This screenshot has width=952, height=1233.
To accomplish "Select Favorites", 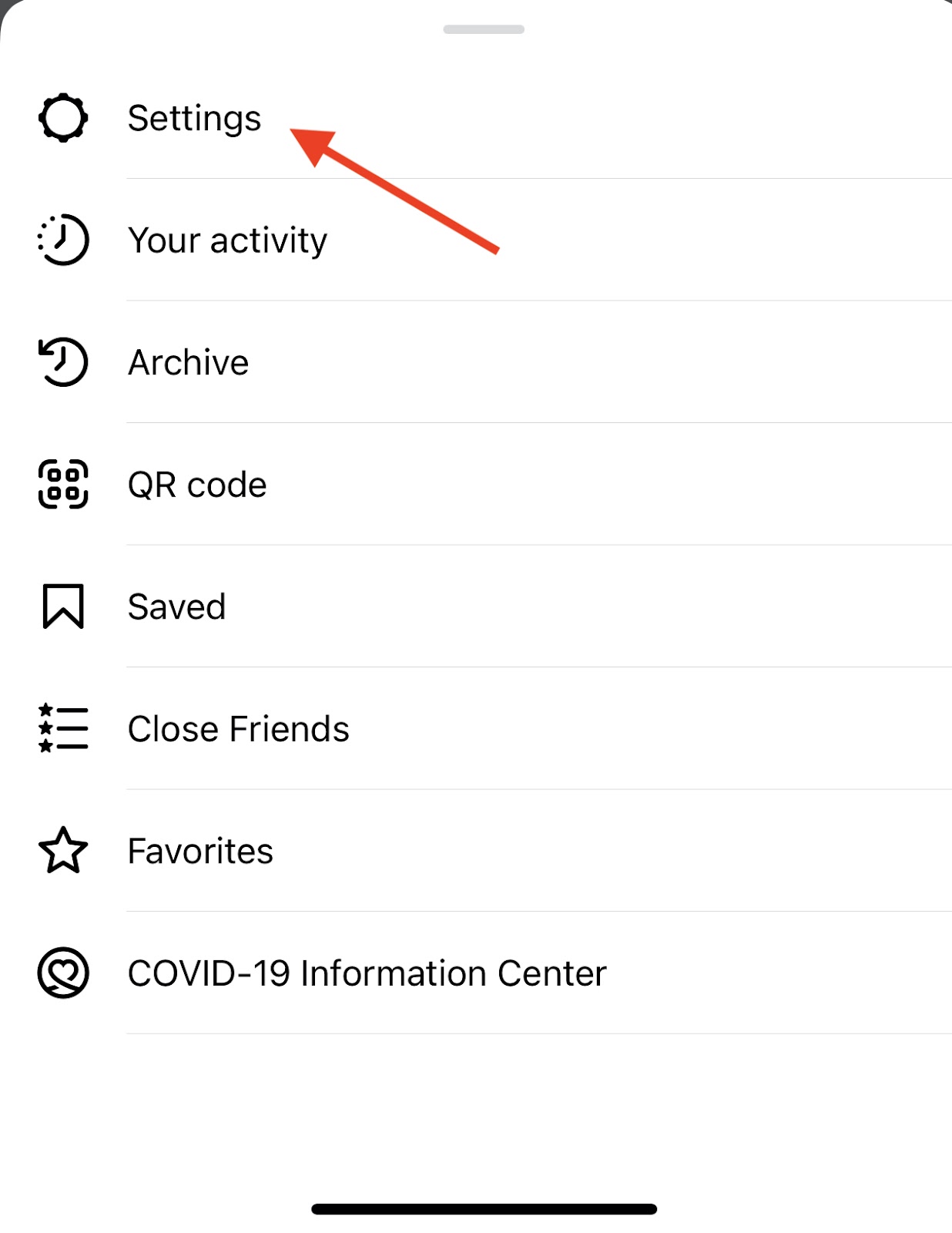I will pos(200,851).
